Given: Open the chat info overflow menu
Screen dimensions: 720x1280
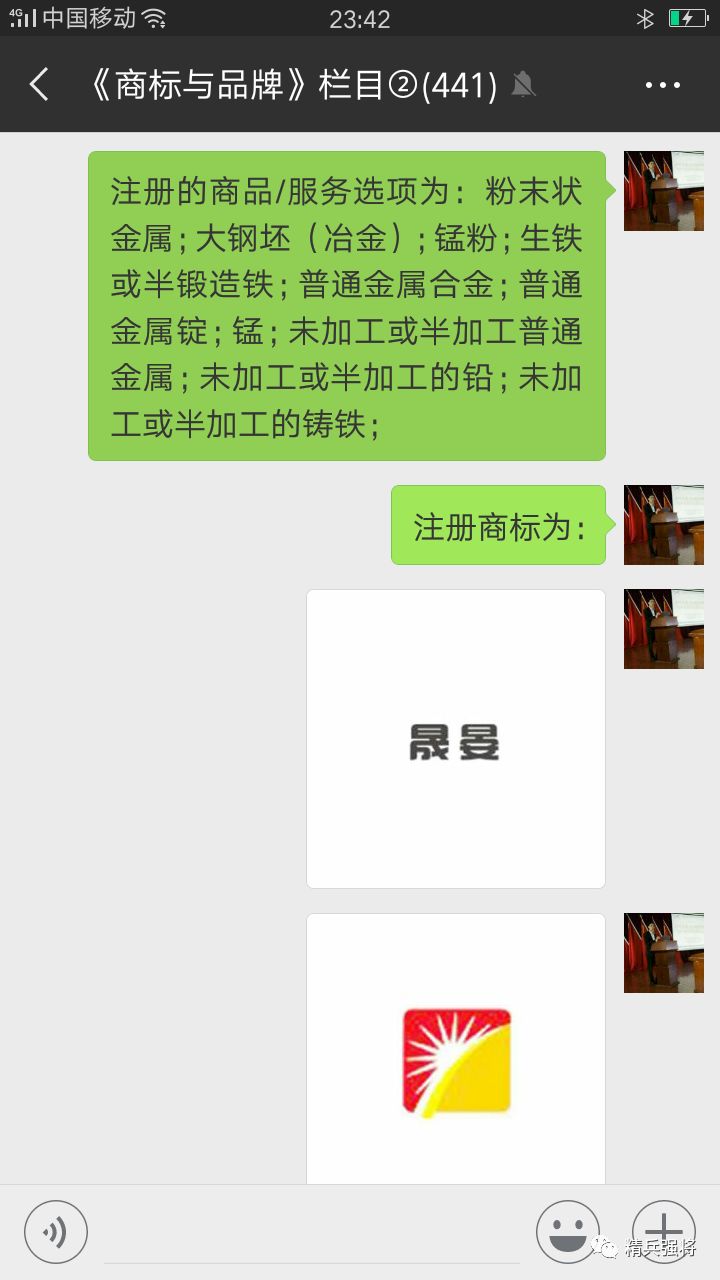Looking at the screenshot, I should point(662,86).
